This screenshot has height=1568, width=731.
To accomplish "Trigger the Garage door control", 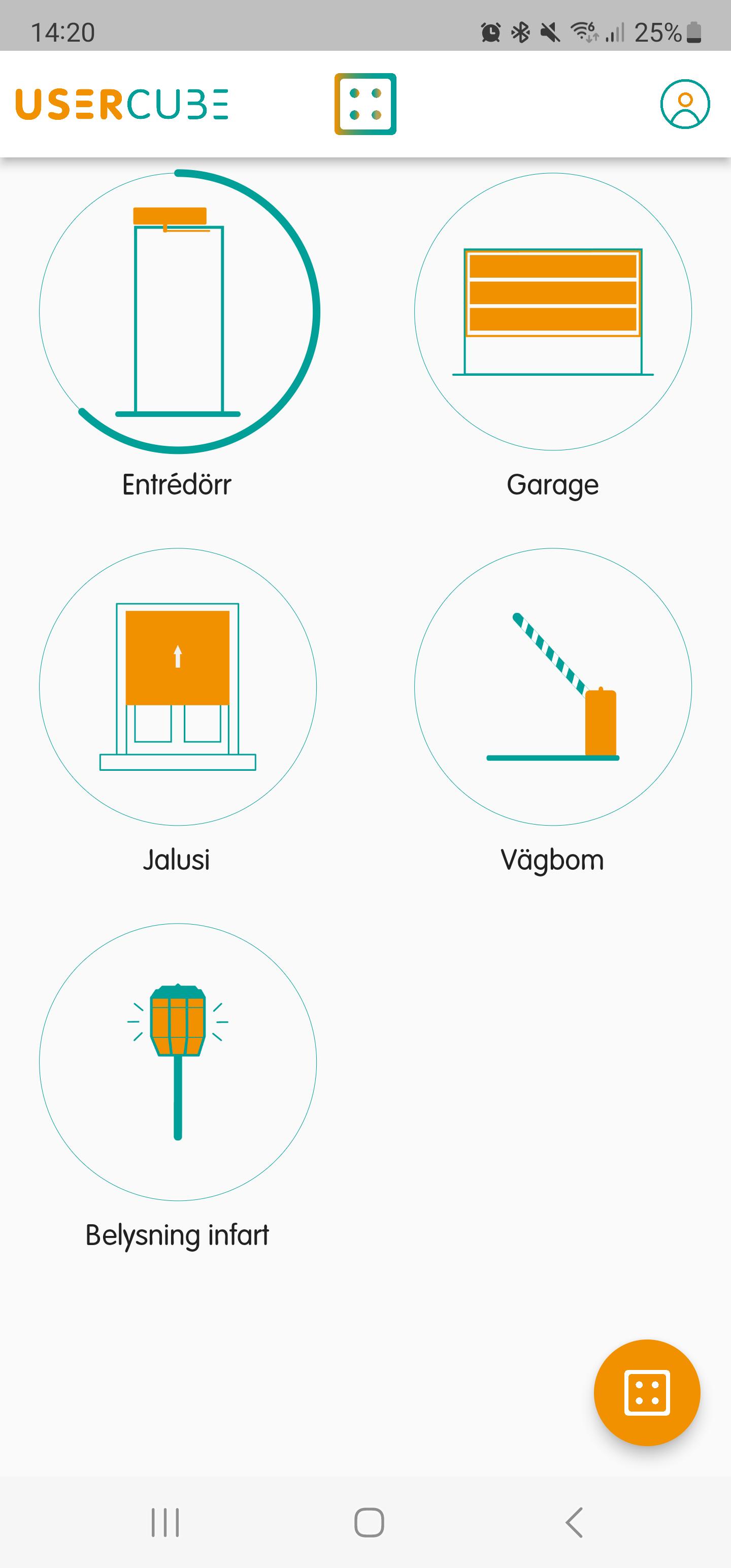I will coord(553,312).
